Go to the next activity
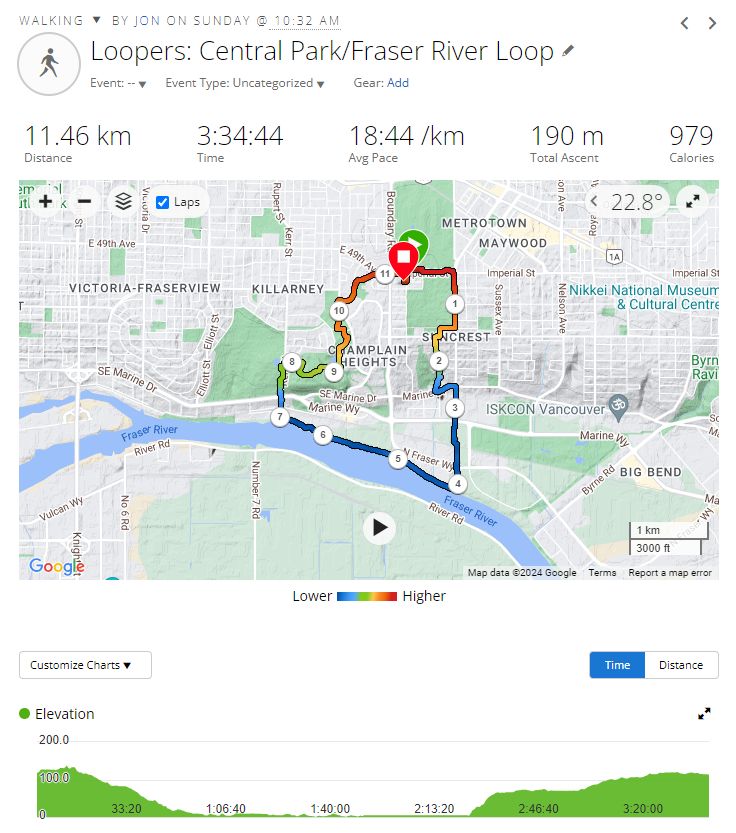The height and width of the screenshot is (833, 736). (x=712, y=23)
